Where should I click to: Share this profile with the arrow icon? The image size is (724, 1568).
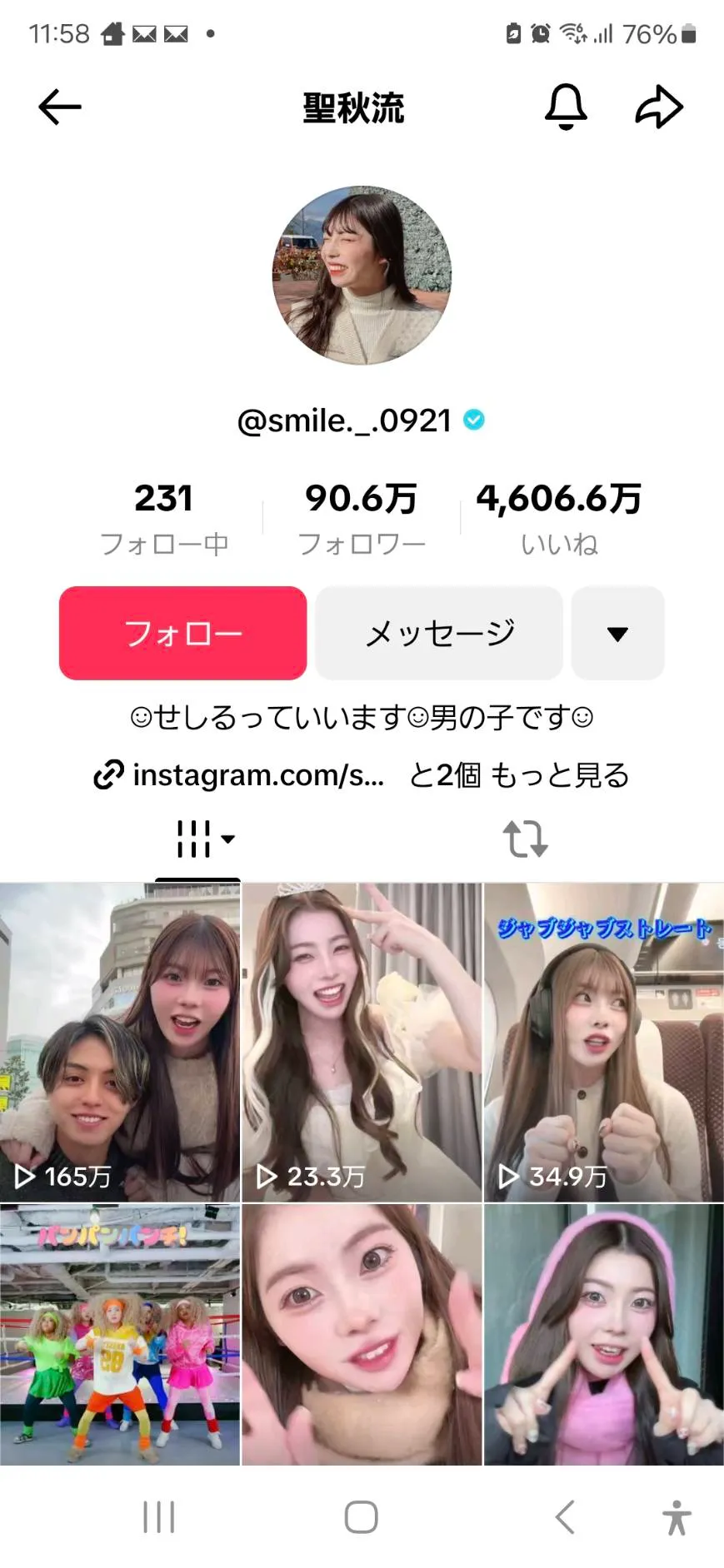[x=659, y=107]
